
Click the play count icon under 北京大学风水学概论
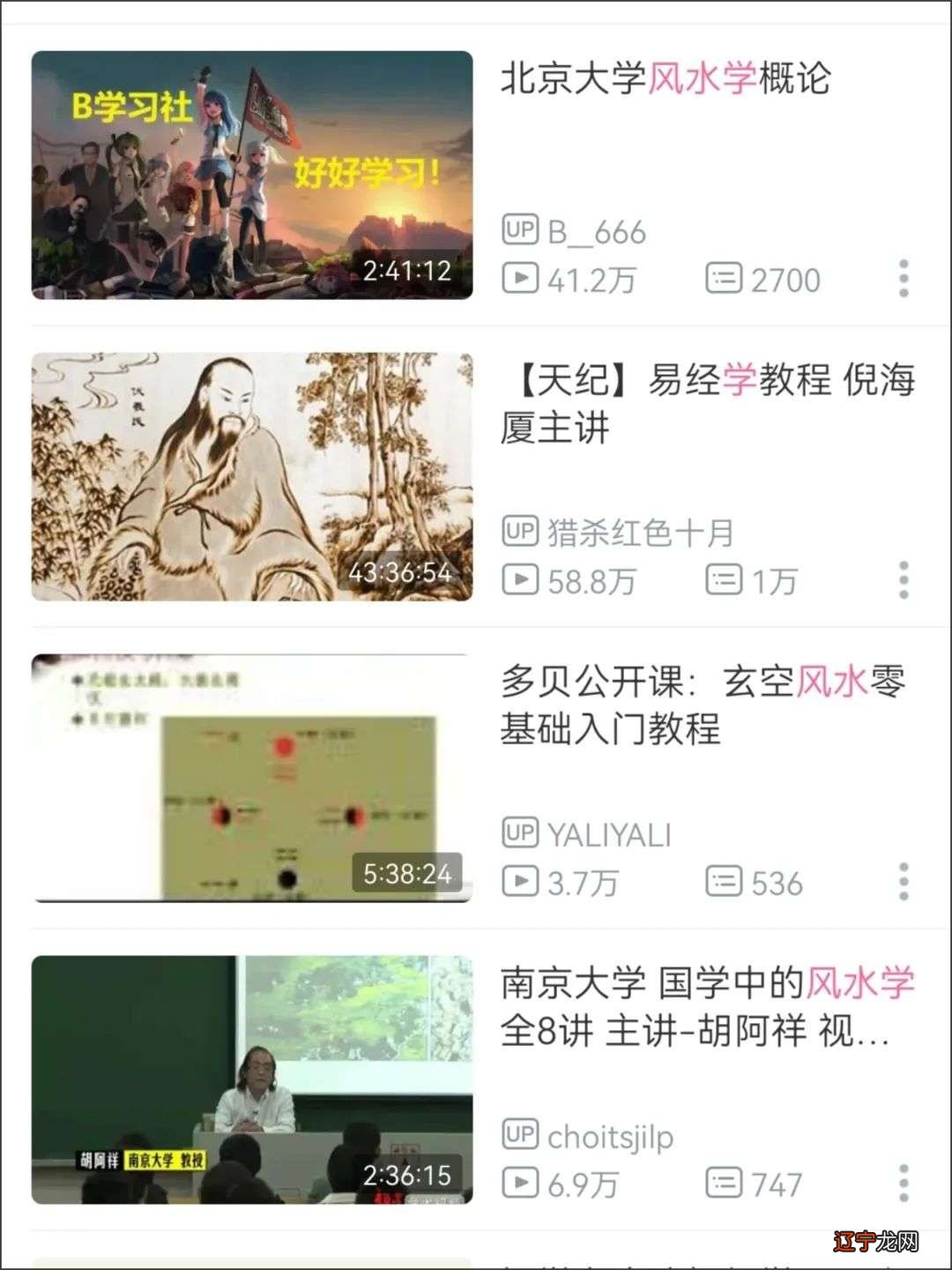pos(524,278)
